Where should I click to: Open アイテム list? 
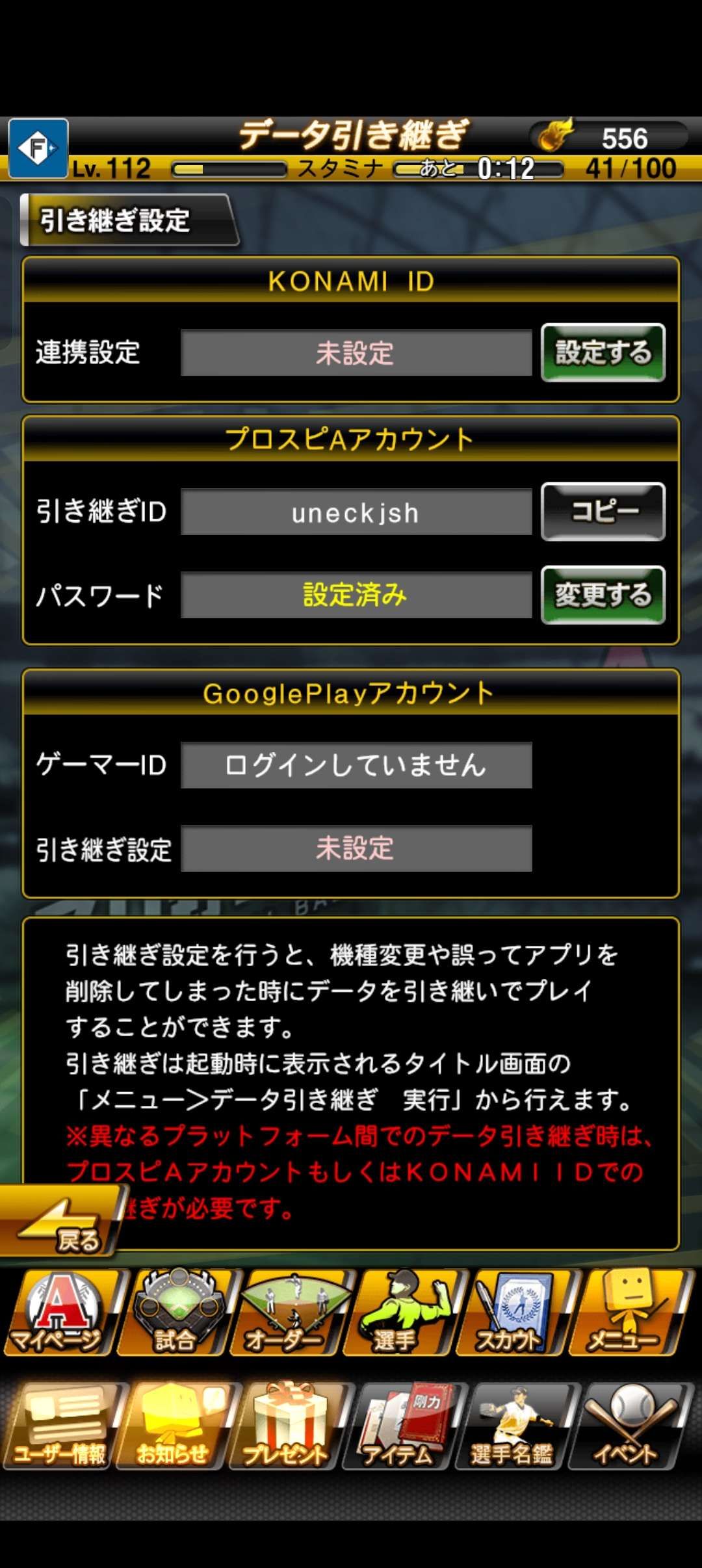[401, 1427]
